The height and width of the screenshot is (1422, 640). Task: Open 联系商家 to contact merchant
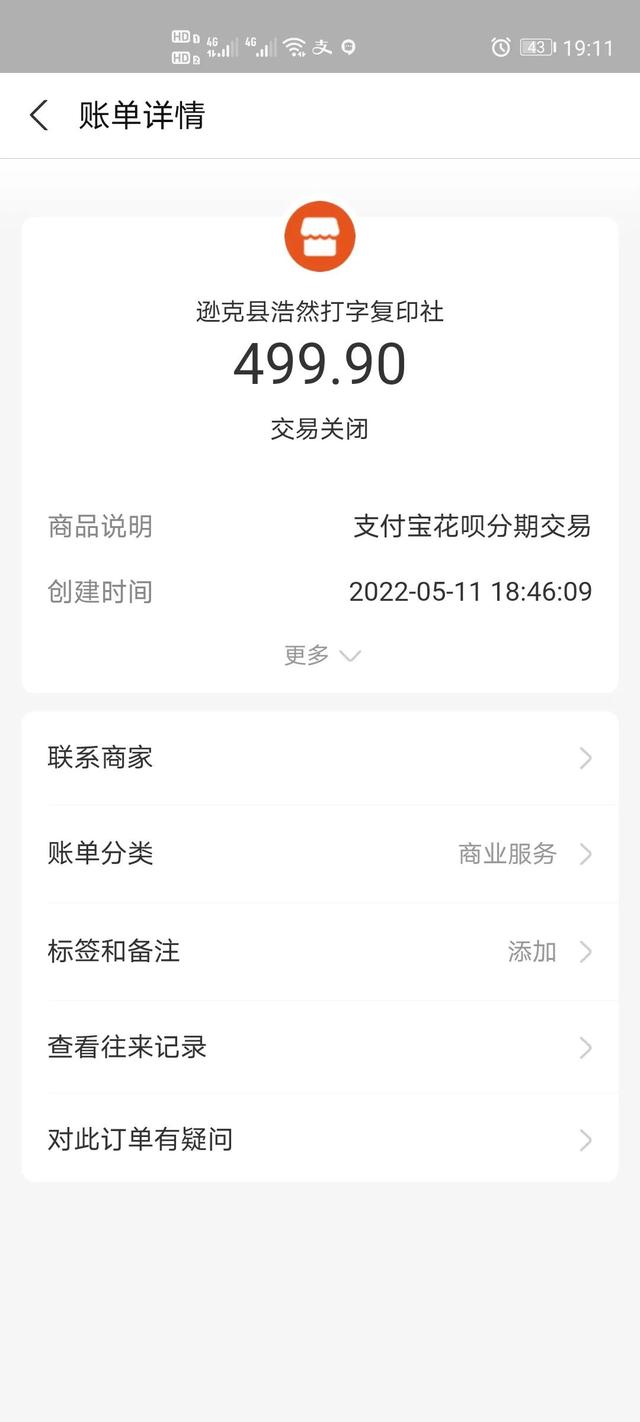tap(320, 758)
